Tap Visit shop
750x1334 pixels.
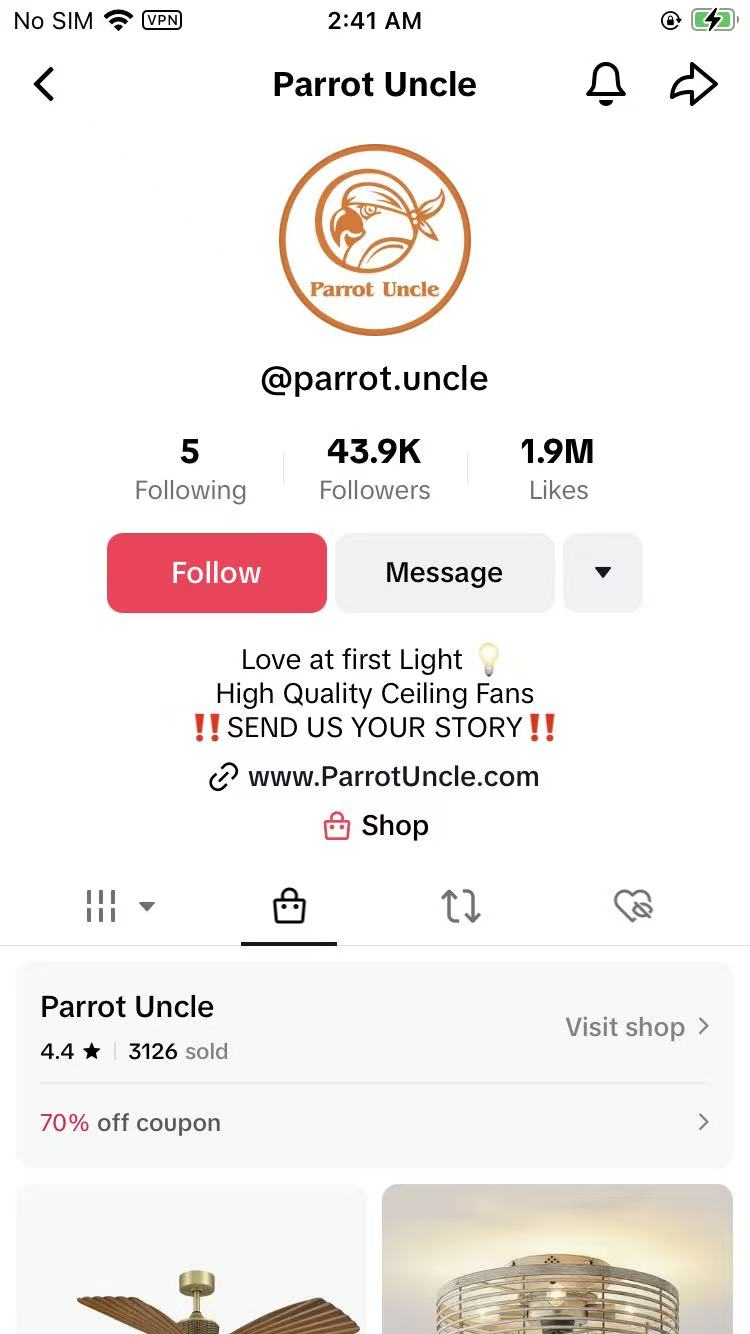coord(636,1027)
